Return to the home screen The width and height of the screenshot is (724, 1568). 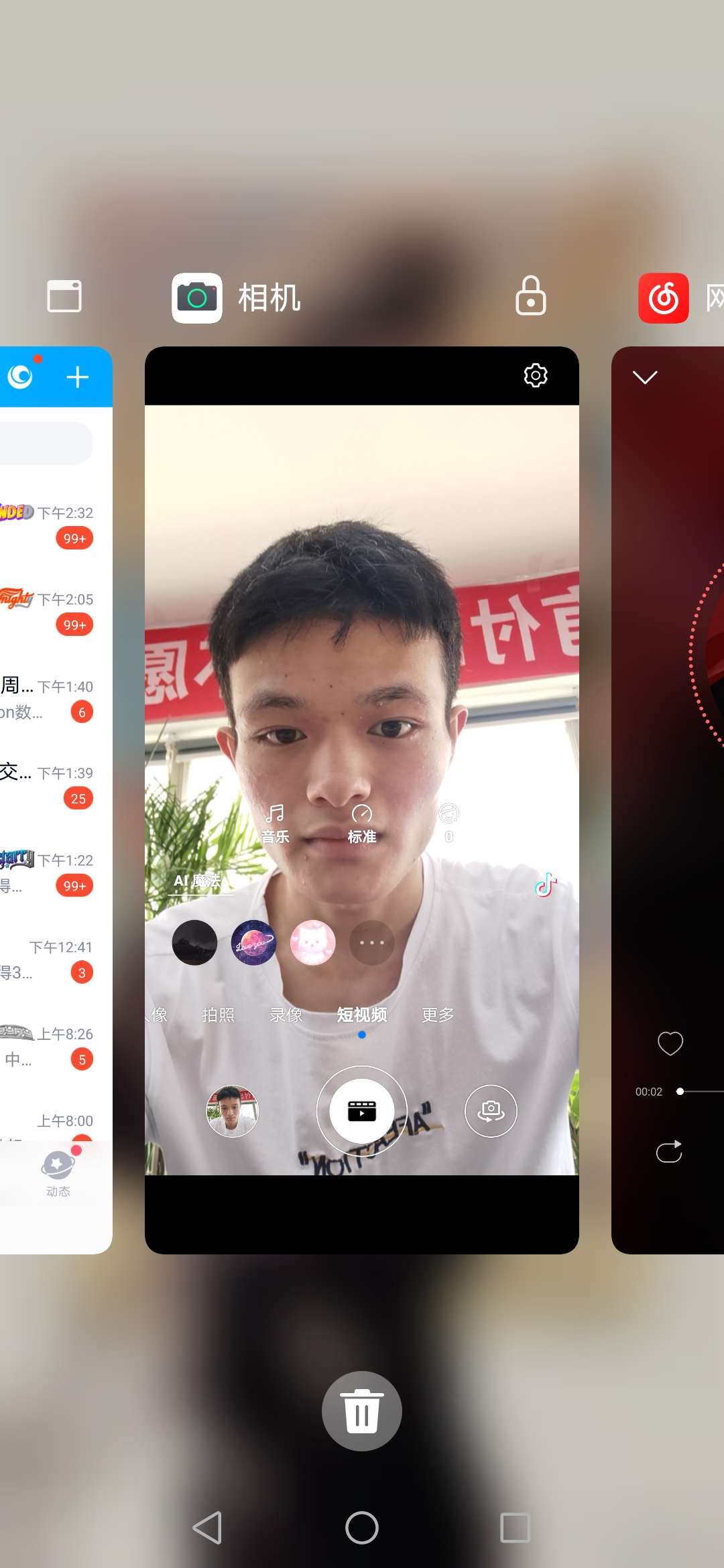pyautogui.click(x=362, y=1528)
